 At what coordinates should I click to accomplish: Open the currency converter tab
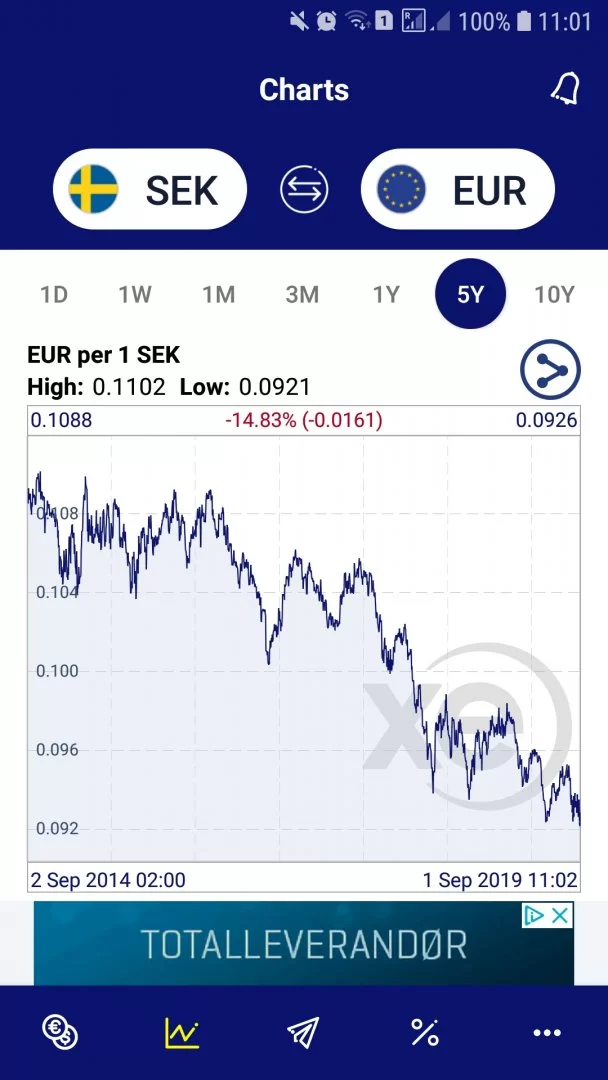click(60, 1032)
